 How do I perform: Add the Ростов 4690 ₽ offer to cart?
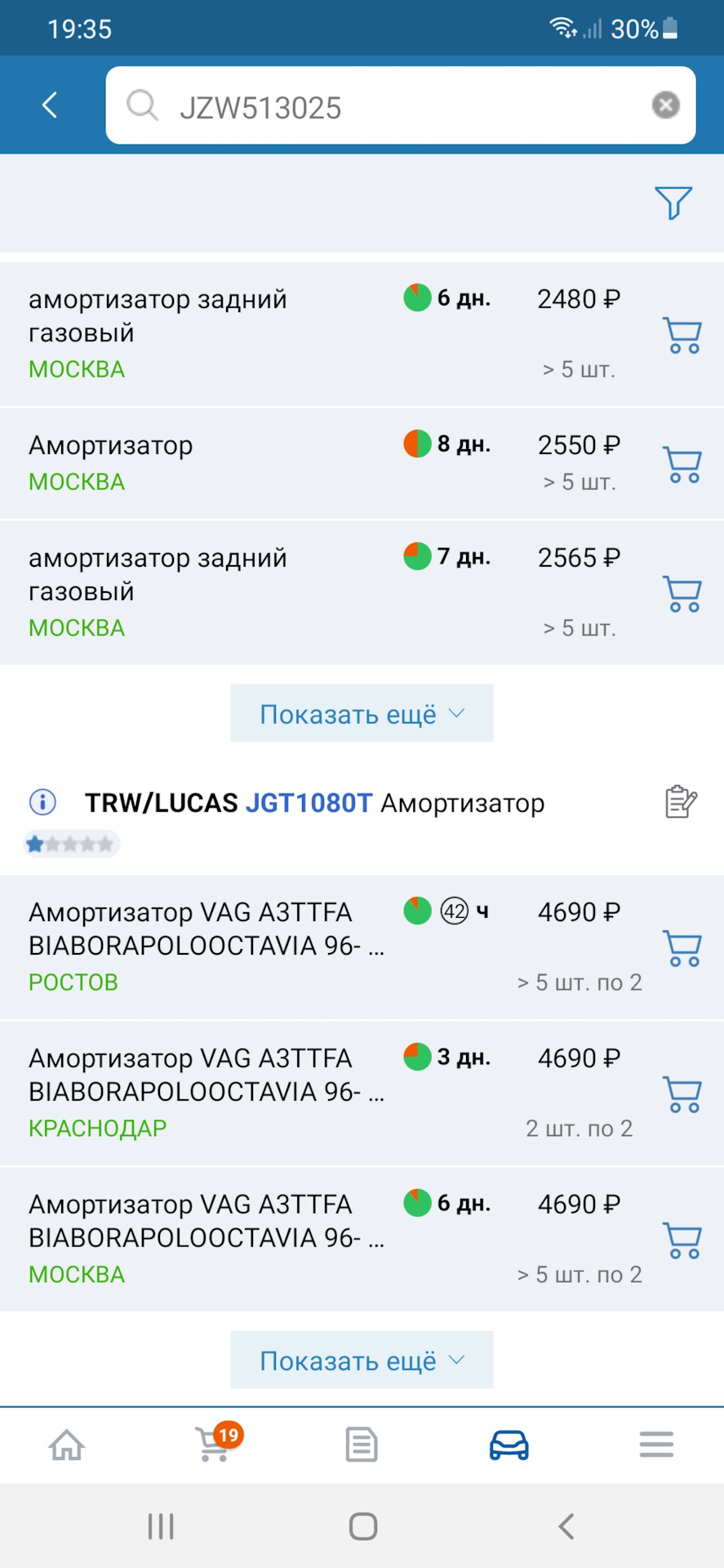682,948
